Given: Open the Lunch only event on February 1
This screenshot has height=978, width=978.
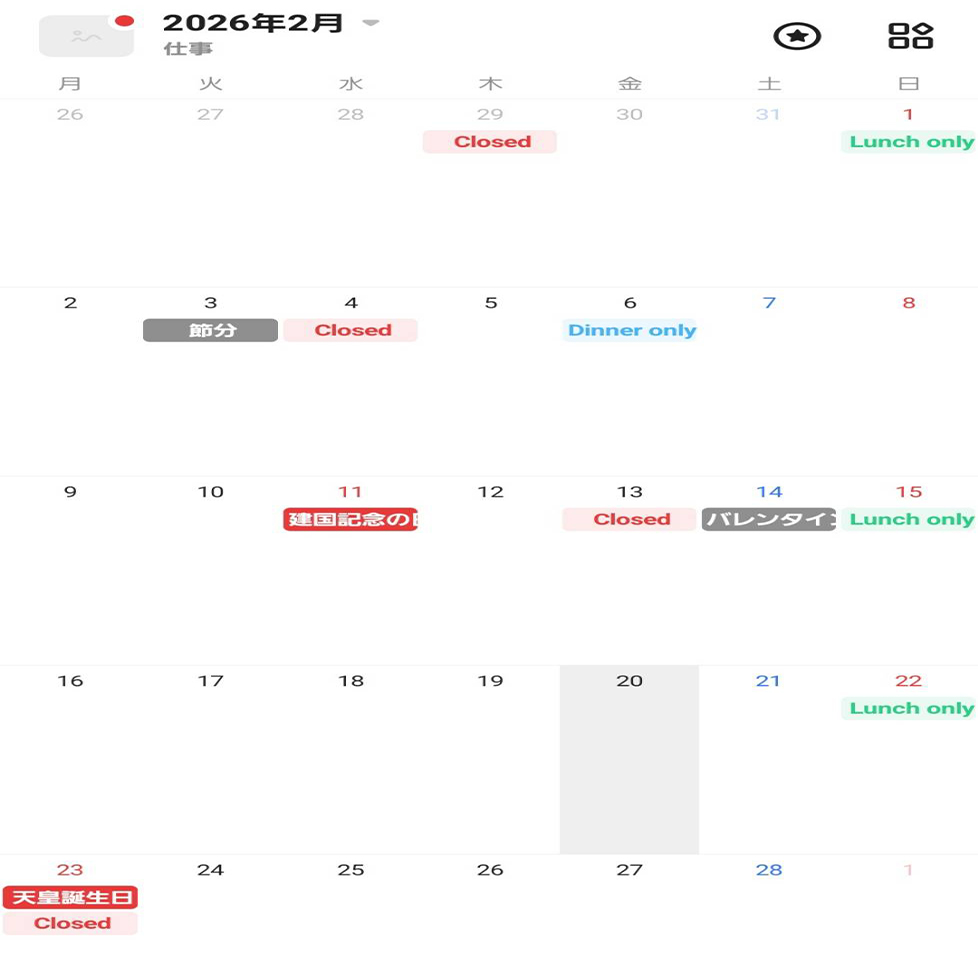Looking at the screenshot, I should point(909,142).
